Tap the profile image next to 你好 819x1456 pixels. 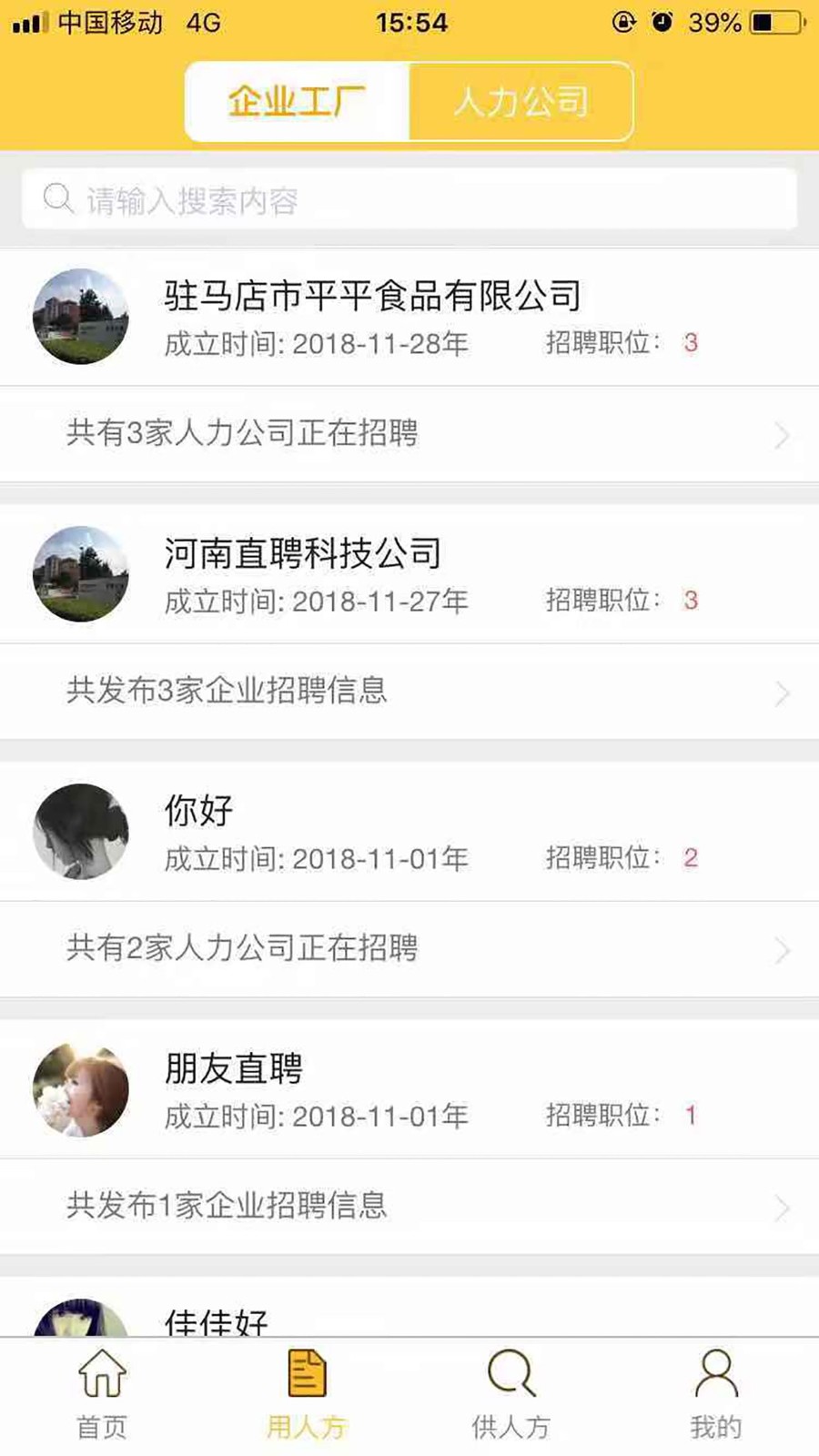(x=80, y=832)
